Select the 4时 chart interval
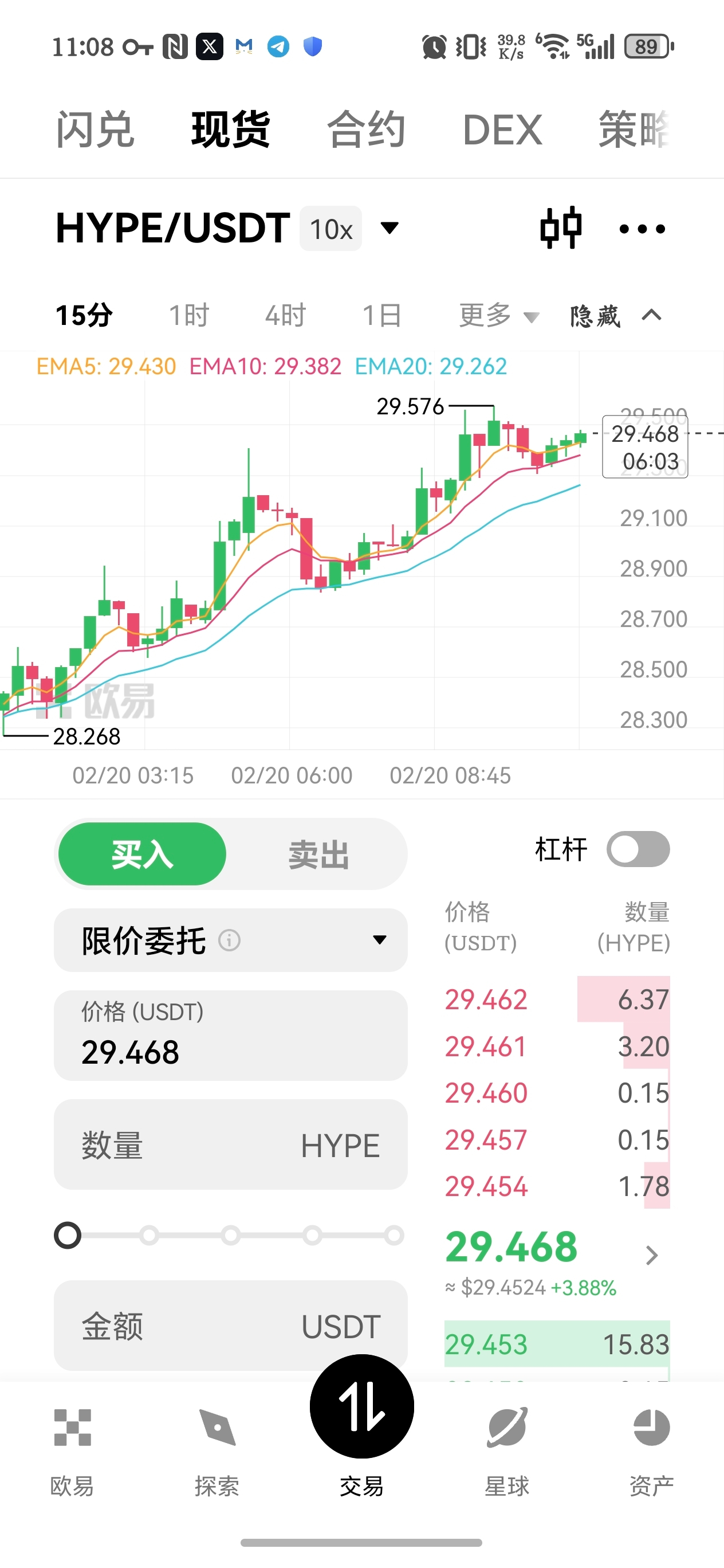Image resolution: width=724 pixels, height=1568 pixels. tap(285, 315)
